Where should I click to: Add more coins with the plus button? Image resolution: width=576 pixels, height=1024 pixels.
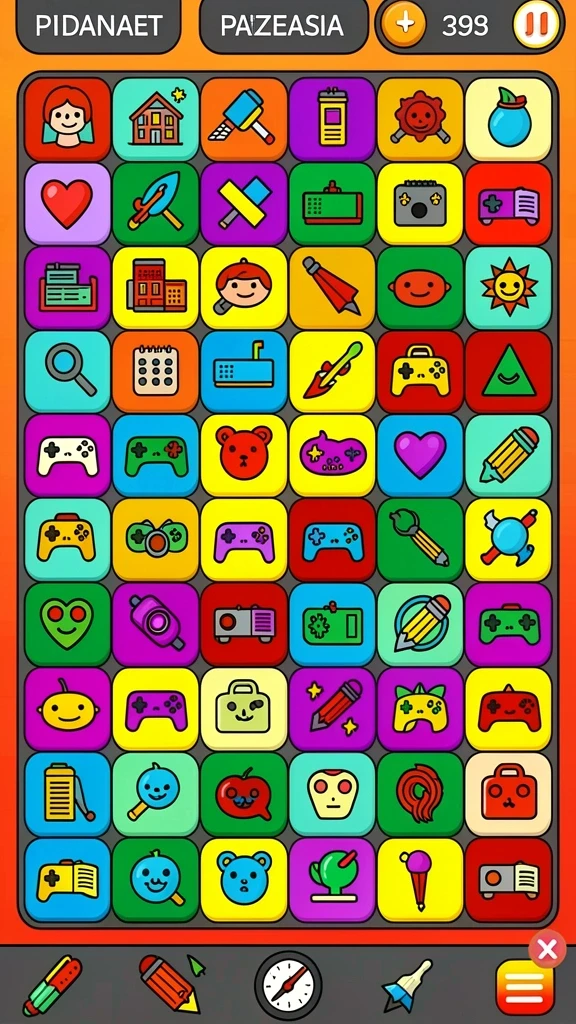click(x=404, y=25)
